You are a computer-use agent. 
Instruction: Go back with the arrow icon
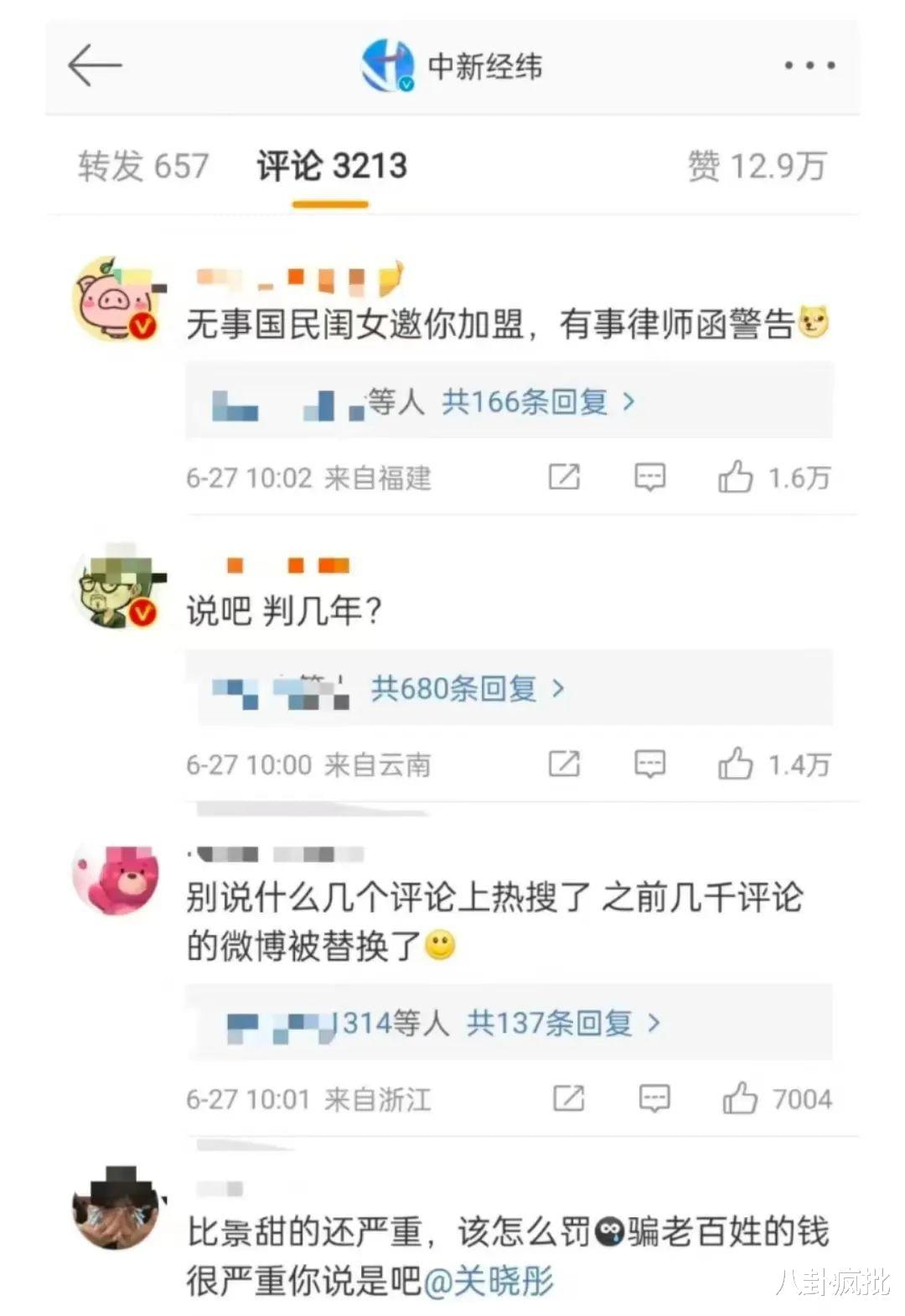click(95, 65)
